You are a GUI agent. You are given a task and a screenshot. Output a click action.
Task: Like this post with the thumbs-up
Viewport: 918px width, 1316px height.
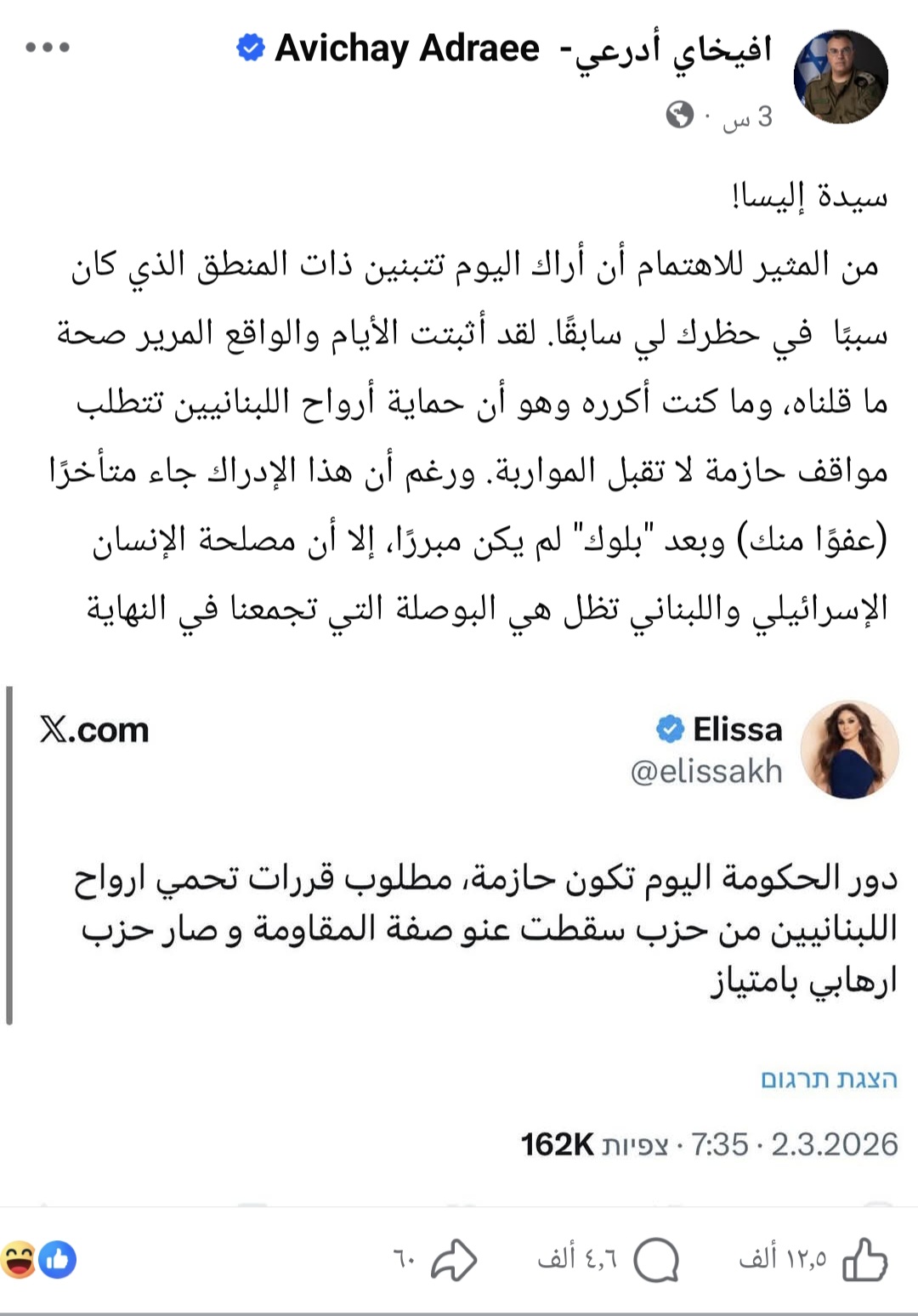pos(864,1259)
